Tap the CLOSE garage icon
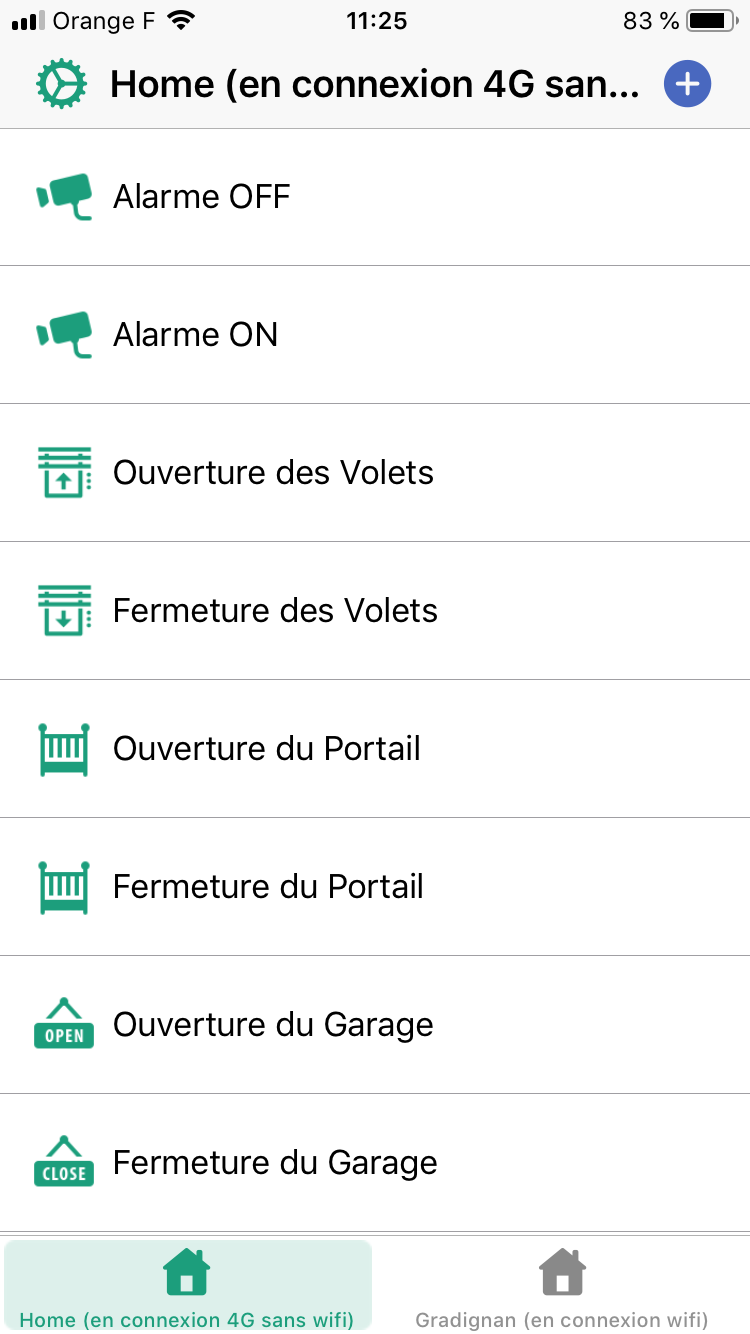Viewport: 750px width, 1334px height. click(63, 1162)
